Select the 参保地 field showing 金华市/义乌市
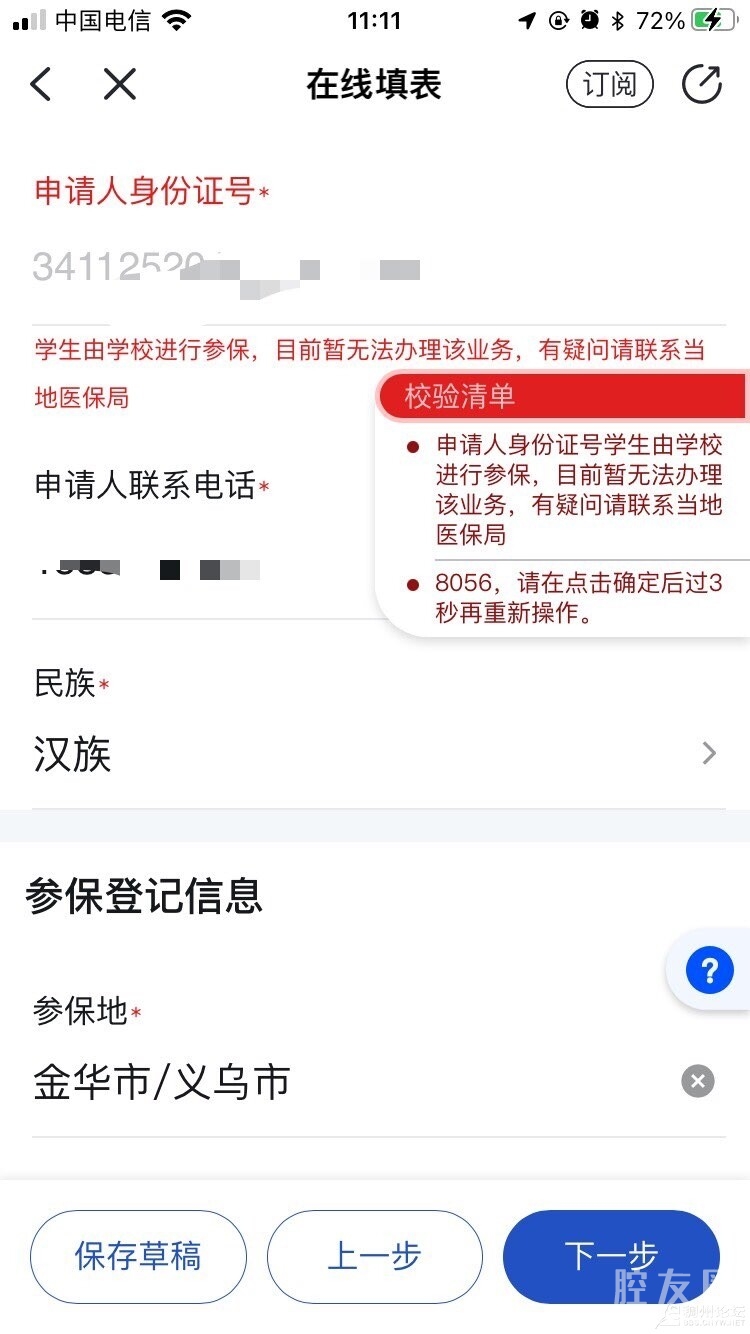This screenshot has width=750, height=1334. point(340,1082)
